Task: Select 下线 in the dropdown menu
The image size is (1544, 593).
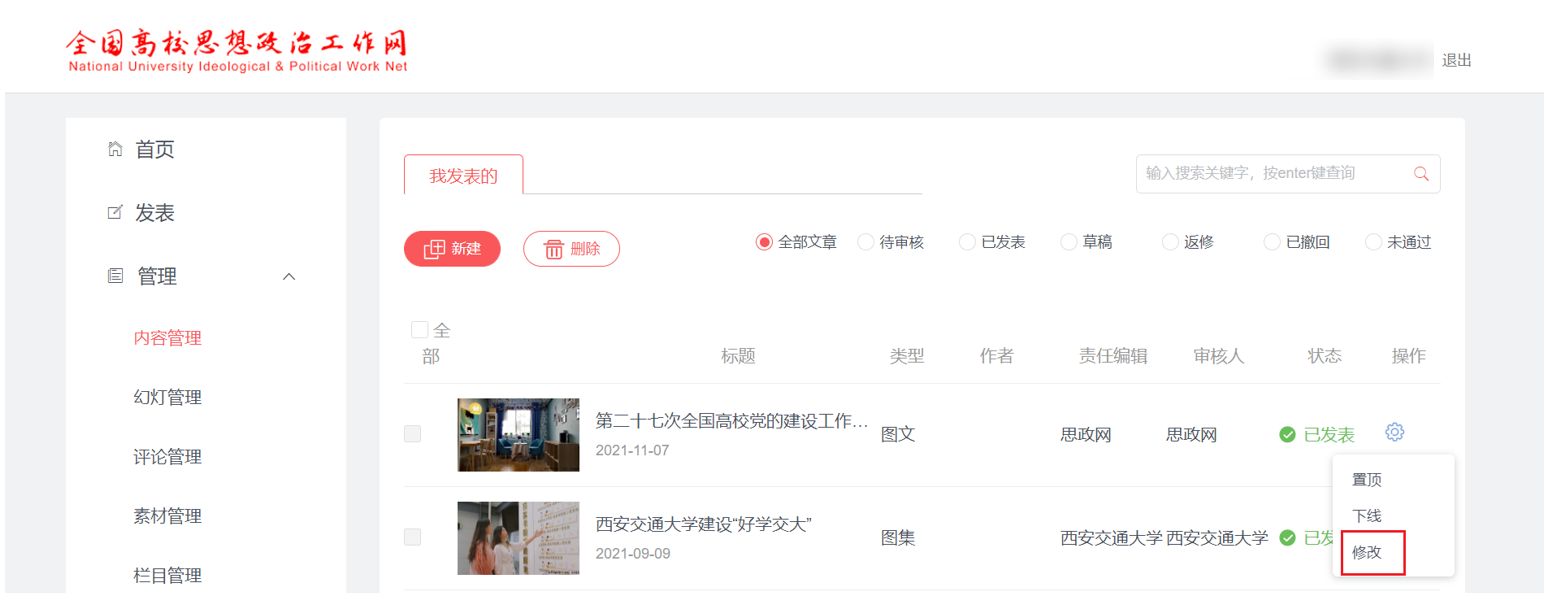Action: 1367,516
